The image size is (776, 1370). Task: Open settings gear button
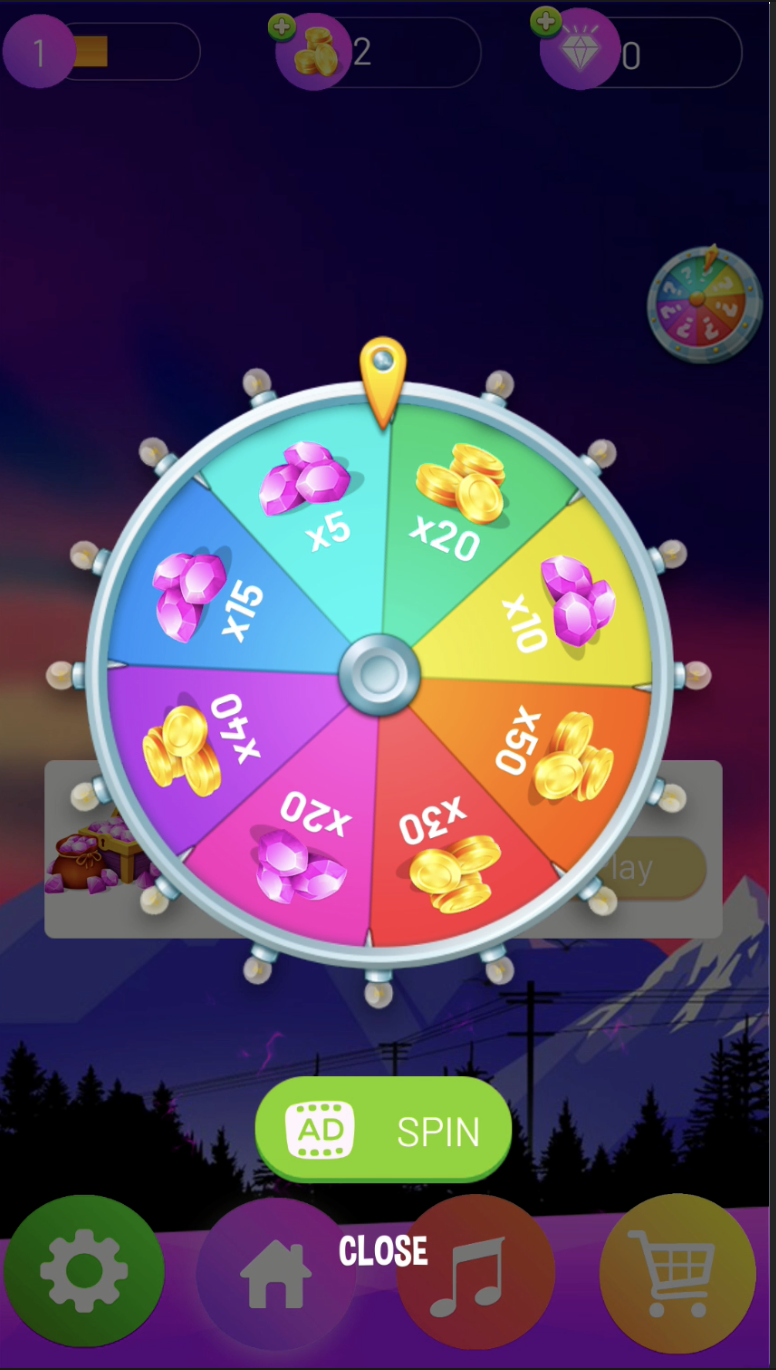83,1271
